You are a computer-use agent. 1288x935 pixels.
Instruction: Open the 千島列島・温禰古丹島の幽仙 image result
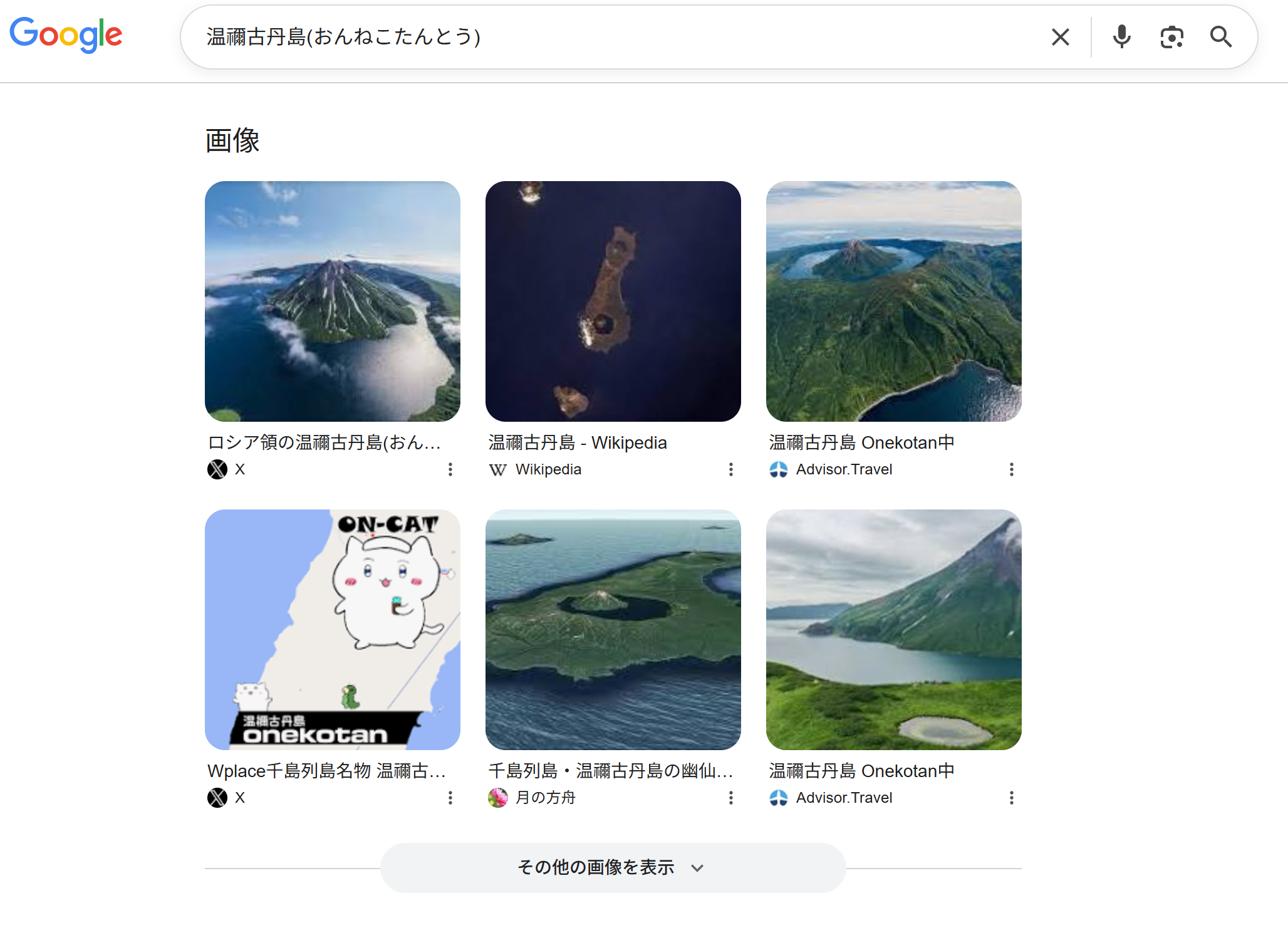[x=613, y=629]
